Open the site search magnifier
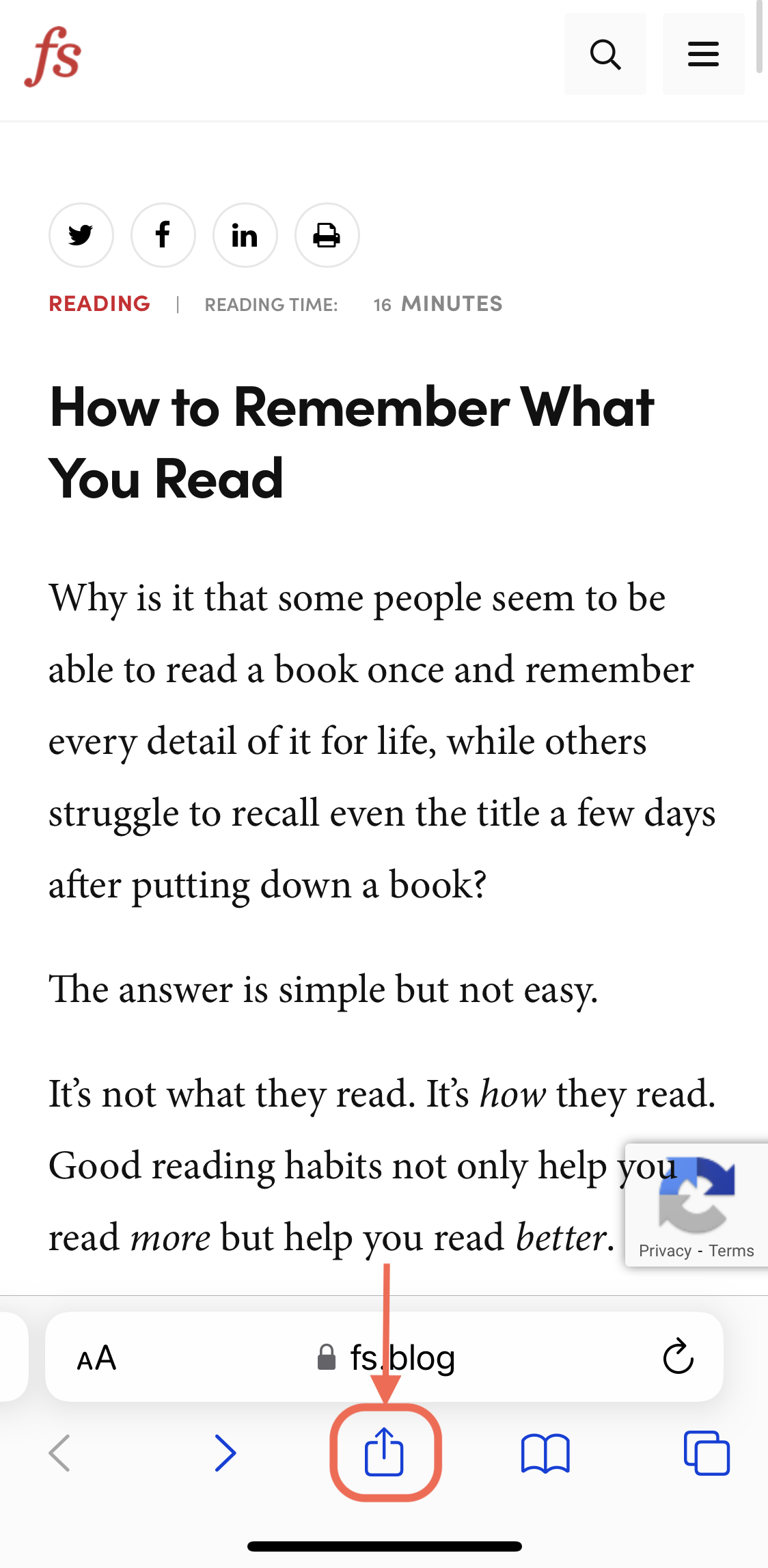768x1568 pixels. pyautogui.click(x=605, y=54)
